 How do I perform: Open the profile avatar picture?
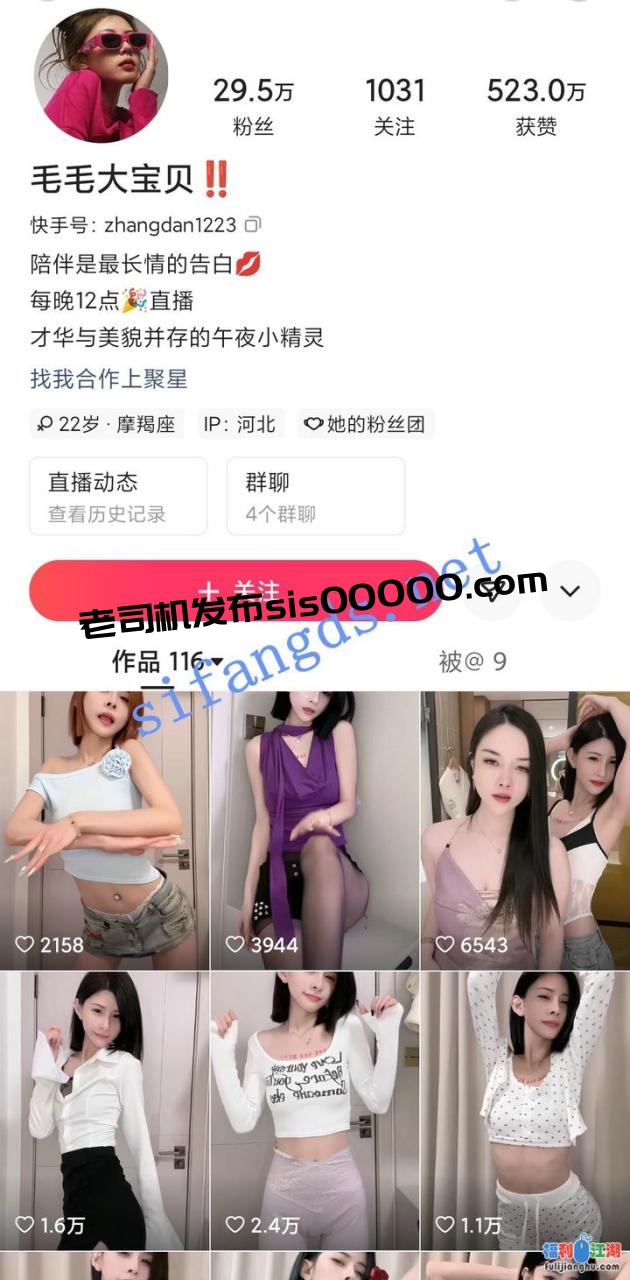tap(101, 77)
